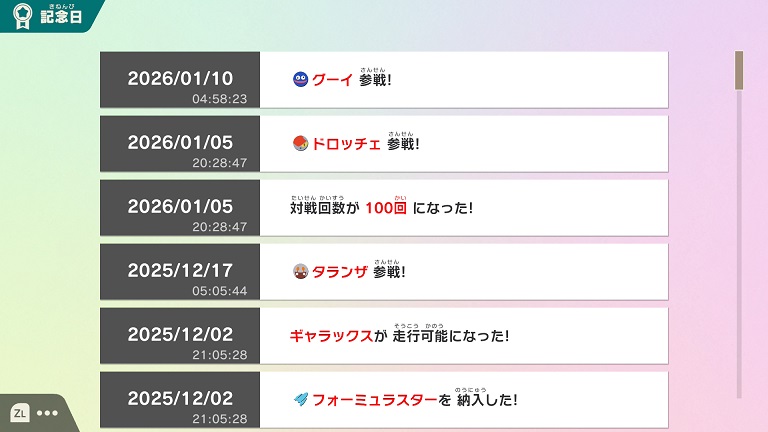The height and width of the screenshot is (432, 768).
Task: Tap the vertical scrollbar handle
Action: tap(739, 71)
